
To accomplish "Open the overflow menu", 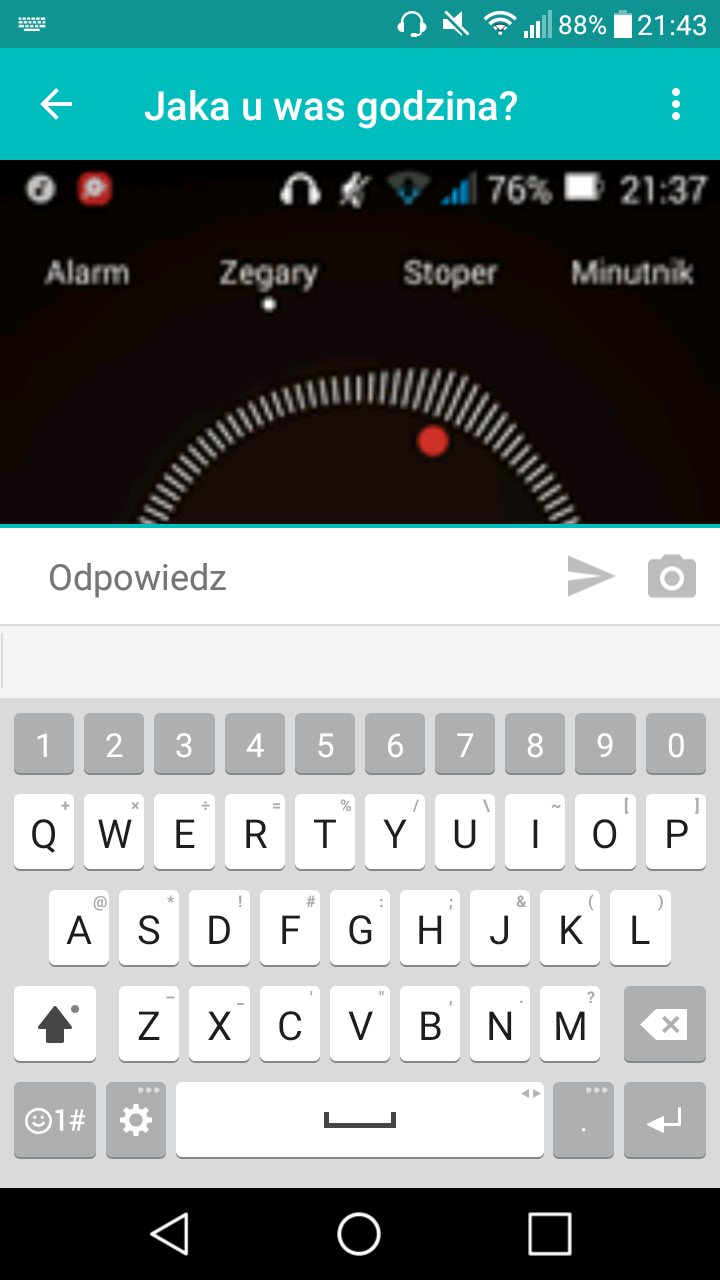I will [x=676, y=104].
